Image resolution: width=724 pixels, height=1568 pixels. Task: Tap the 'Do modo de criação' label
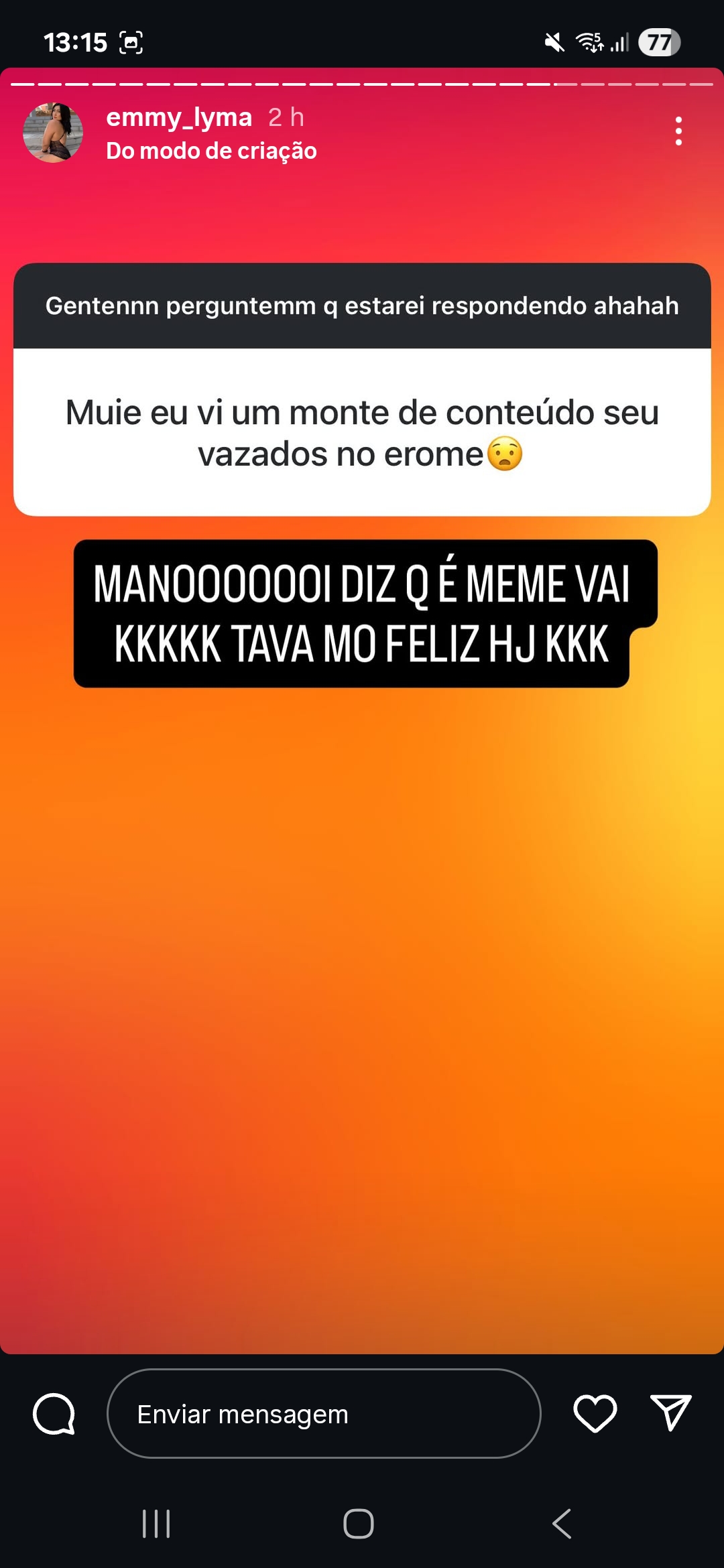211,151
